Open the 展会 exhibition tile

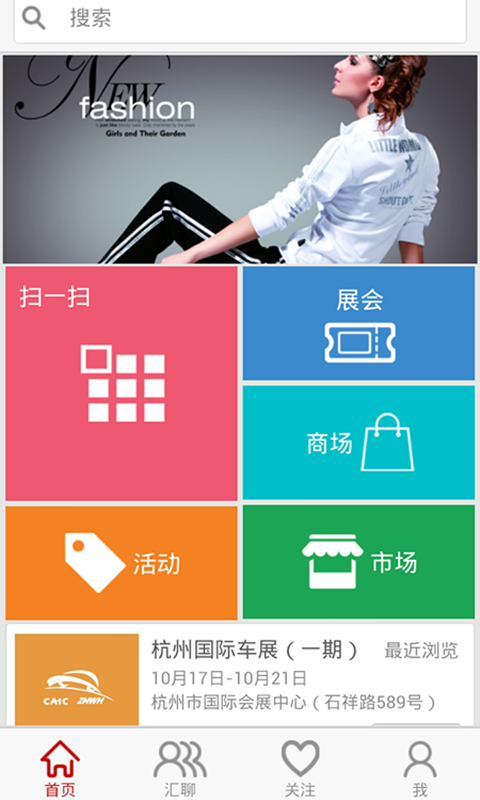tap(359, 323)
